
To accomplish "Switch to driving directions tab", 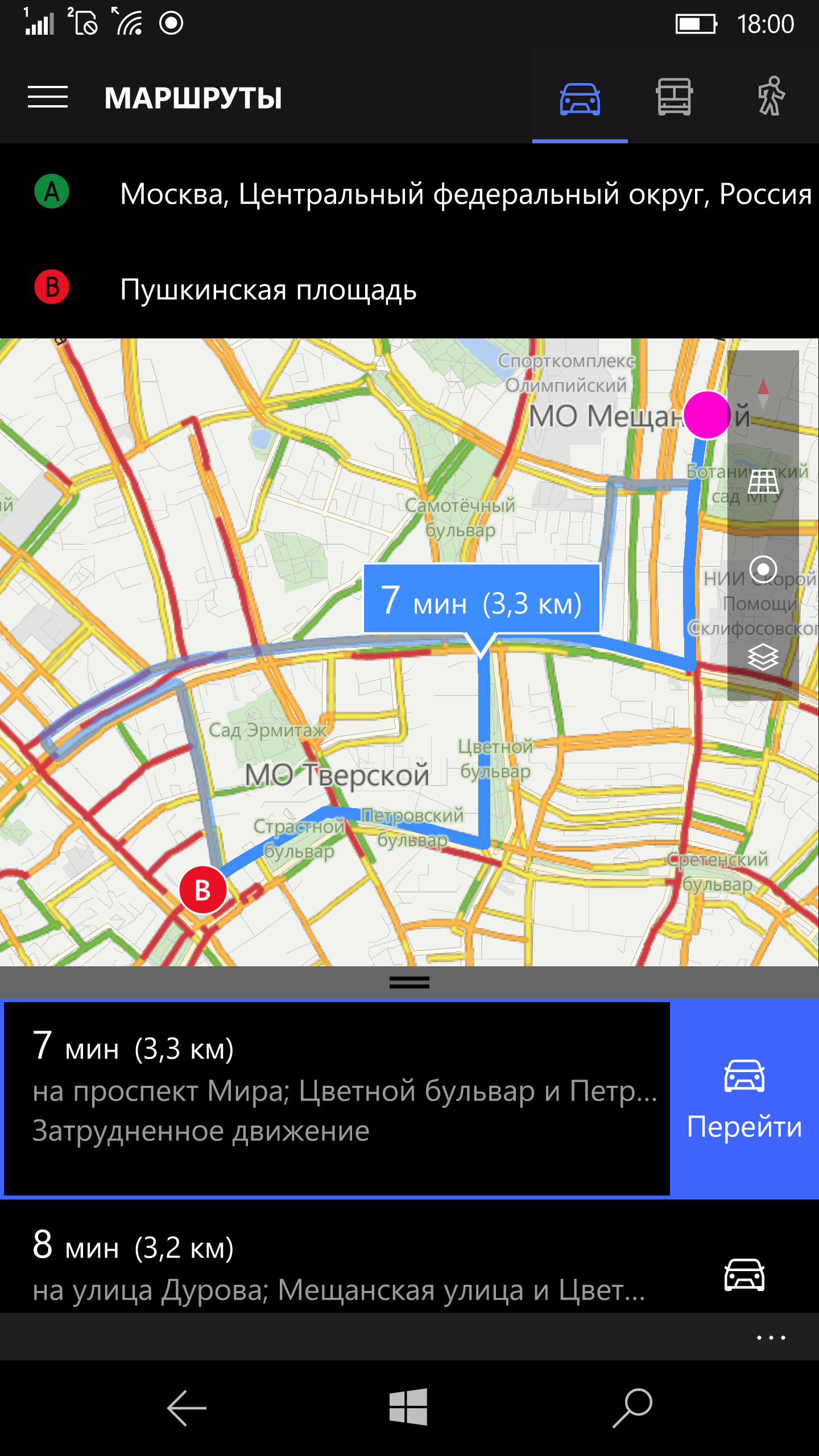I will (580, 99).
